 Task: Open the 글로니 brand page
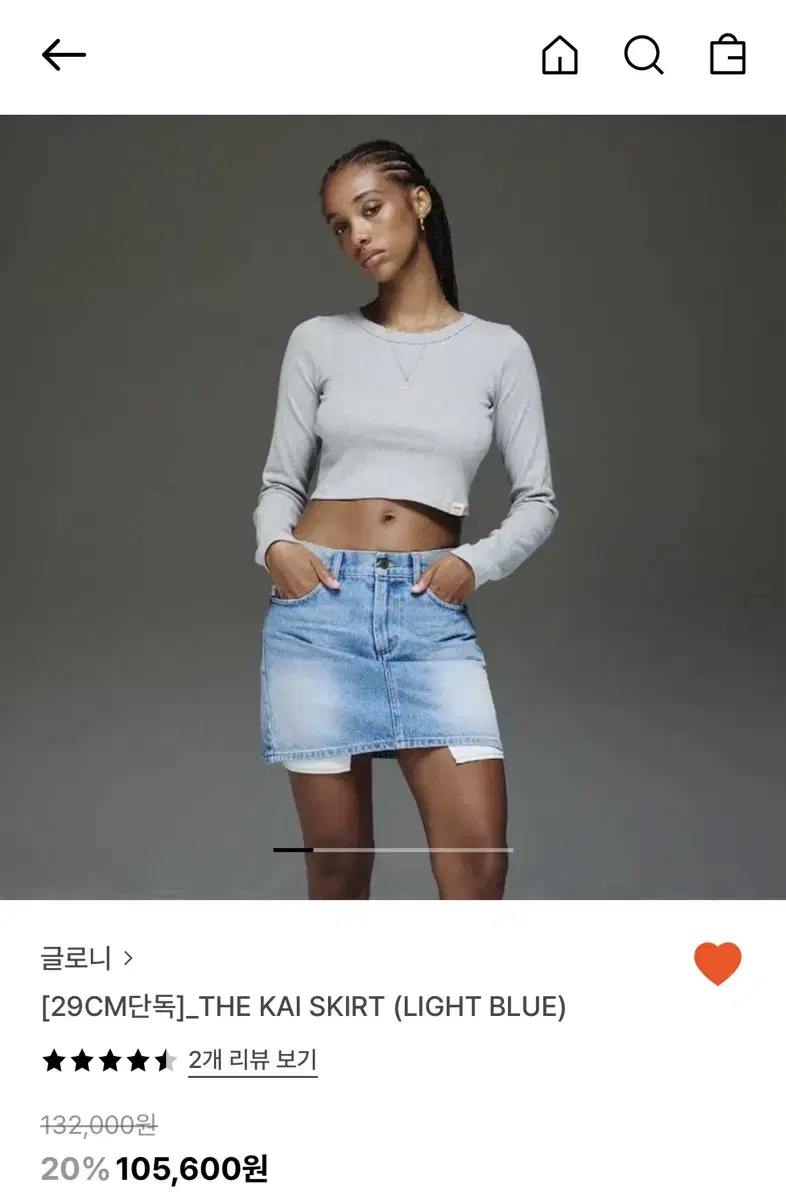pyautogui.click(x=74, y=958)
